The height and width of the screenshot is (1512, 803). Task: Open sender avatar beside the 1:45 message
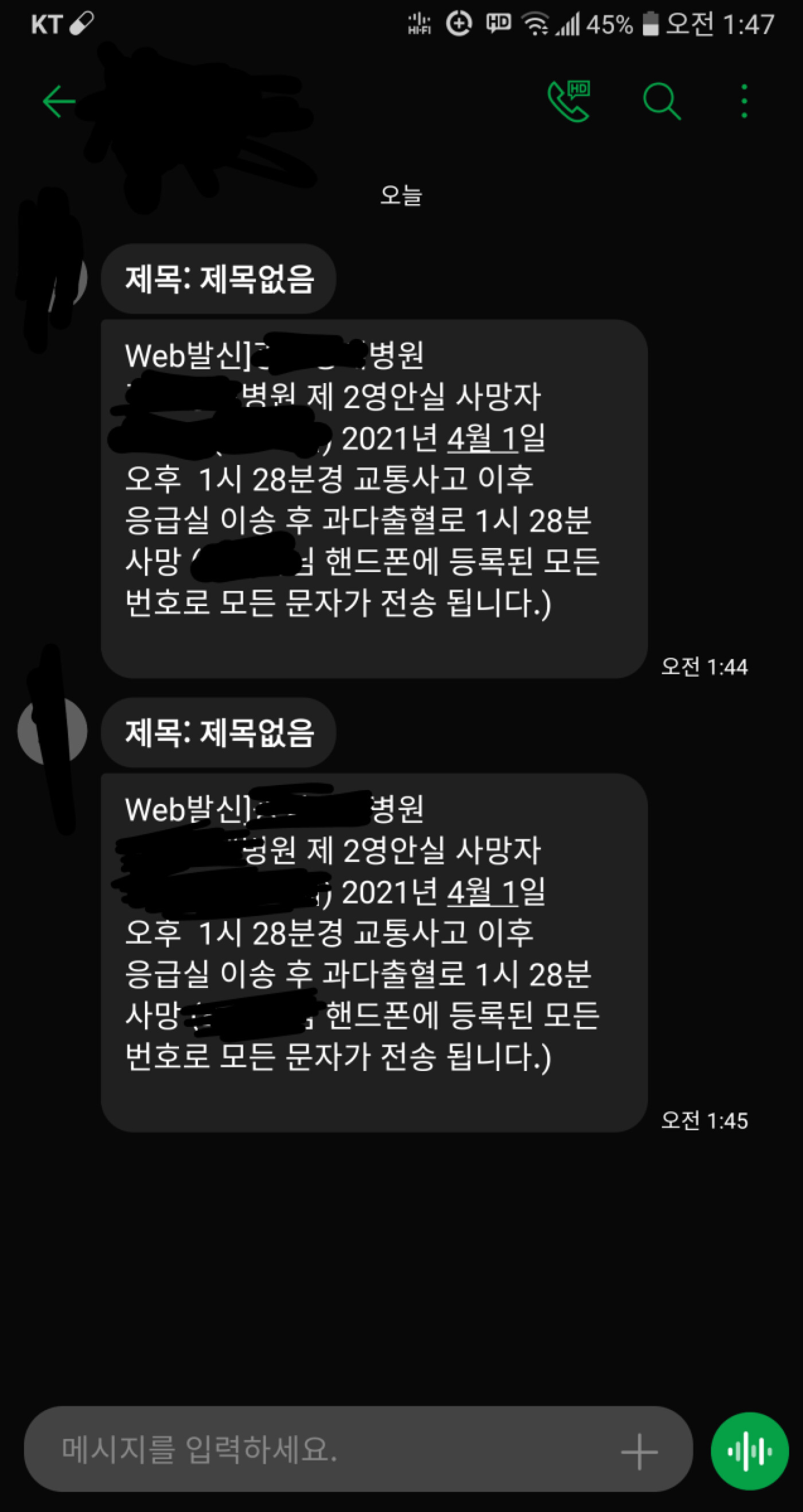pos(53,732)
